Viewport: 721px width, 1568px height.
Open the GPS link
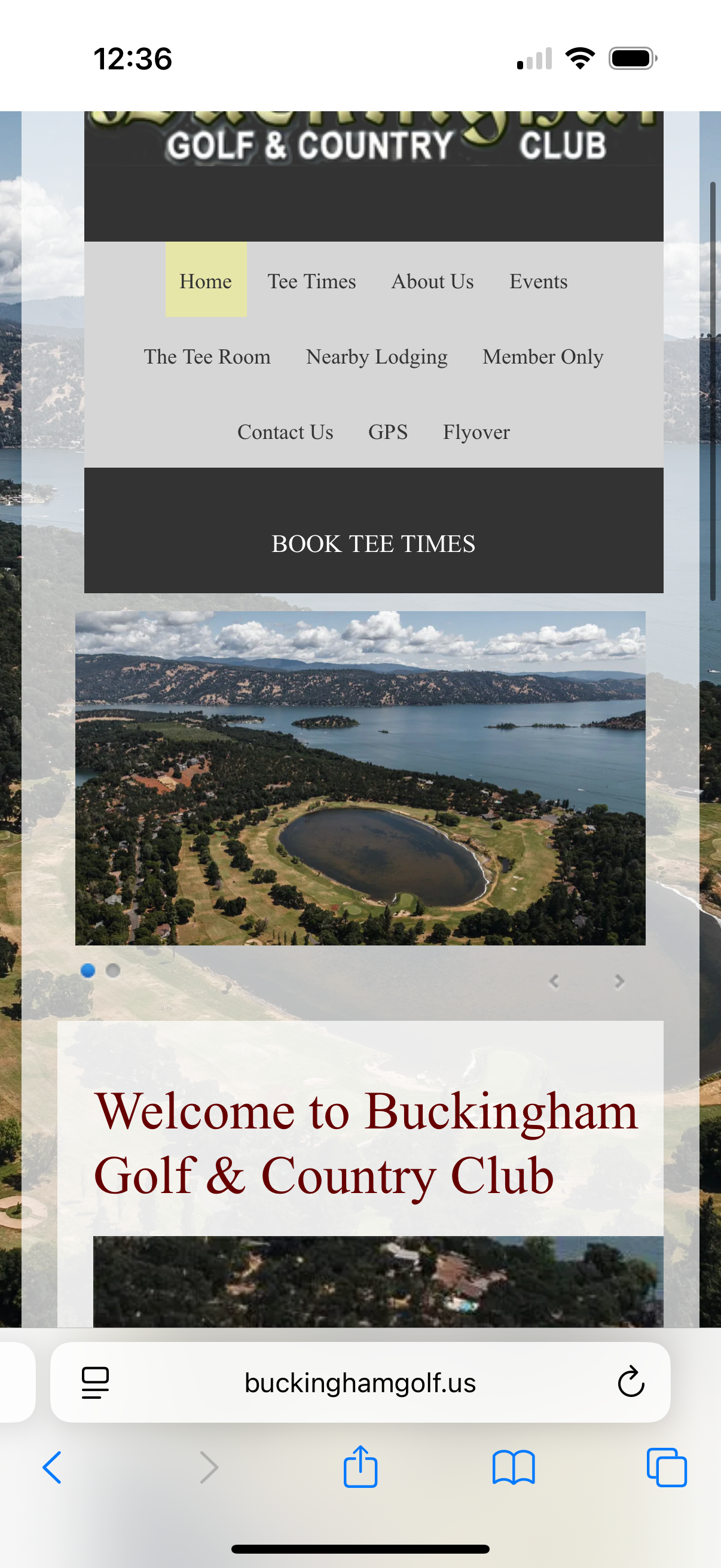pos(387,432)
